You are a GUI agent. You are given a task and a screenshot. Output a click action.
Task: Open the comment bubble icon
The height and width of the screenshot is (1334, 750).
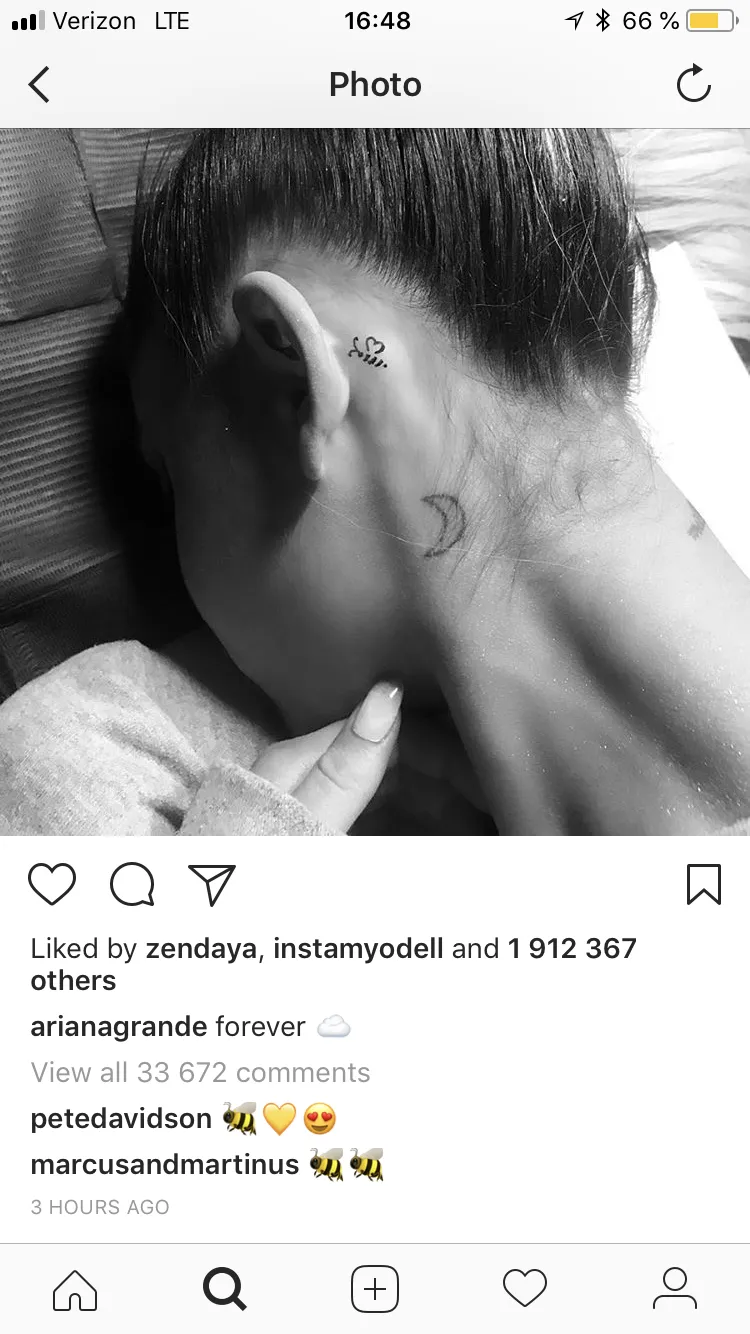pos(132,885)
